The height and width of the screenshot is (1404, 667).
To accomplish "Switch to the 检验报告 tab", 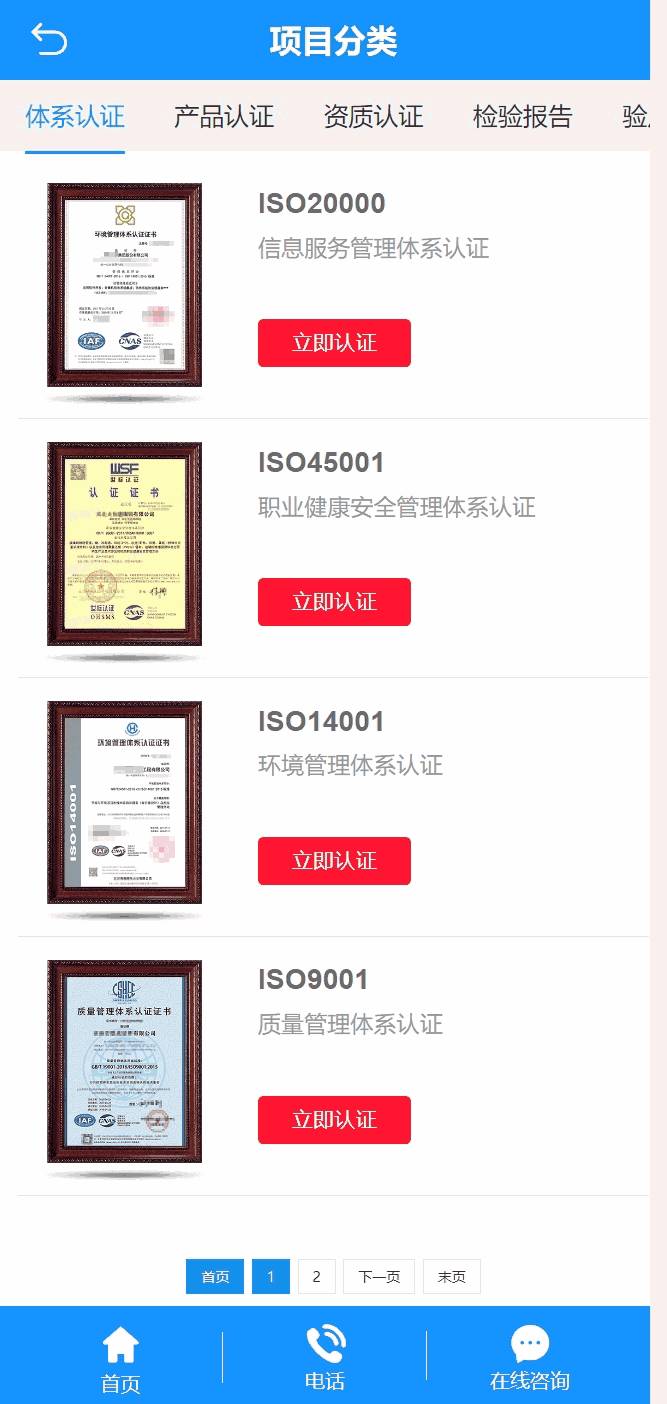I will click(522, 116).
